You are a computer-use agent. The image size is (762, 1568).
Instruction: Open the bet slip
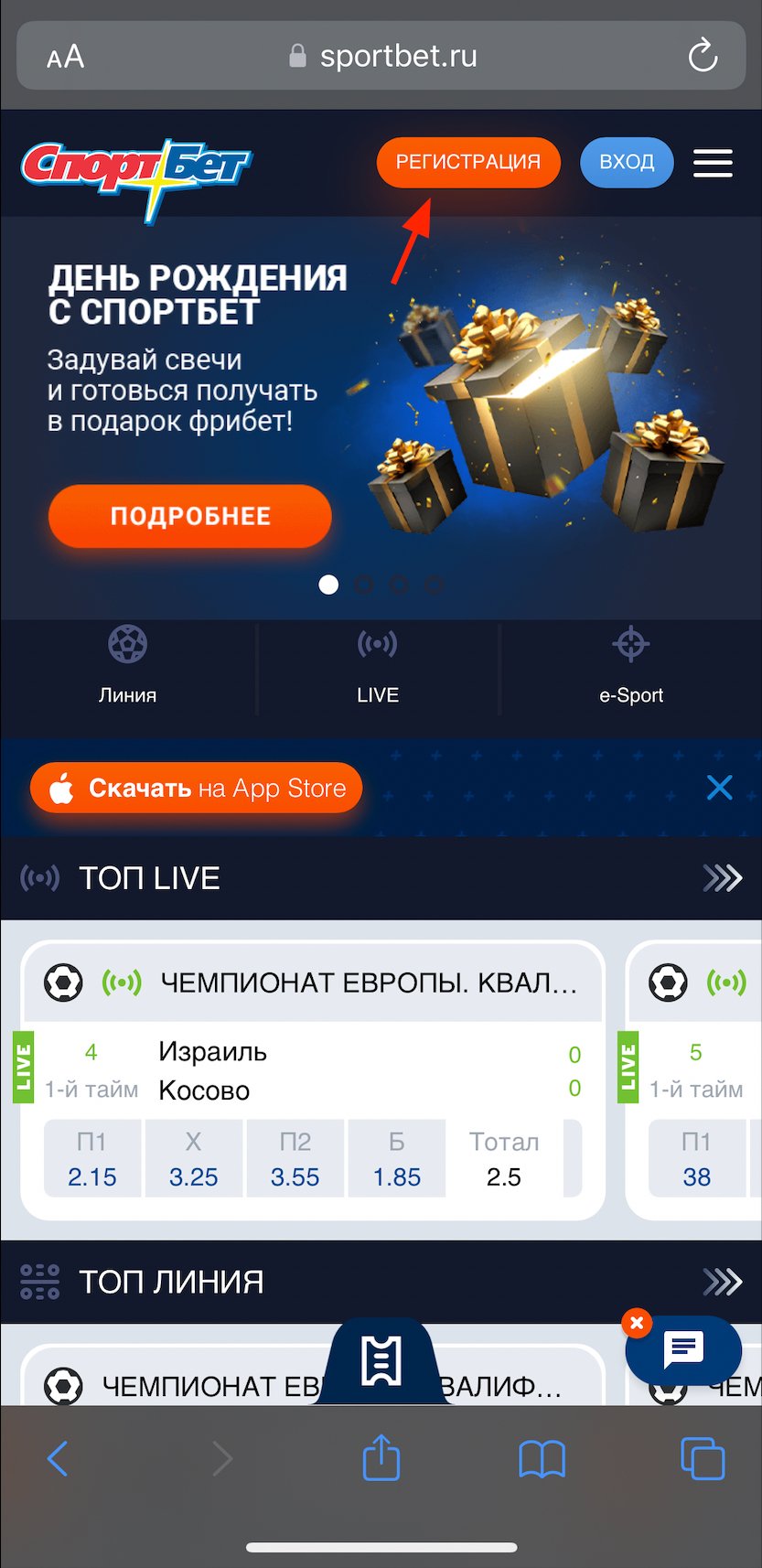pyautogui.click(x=381, y=1361)
